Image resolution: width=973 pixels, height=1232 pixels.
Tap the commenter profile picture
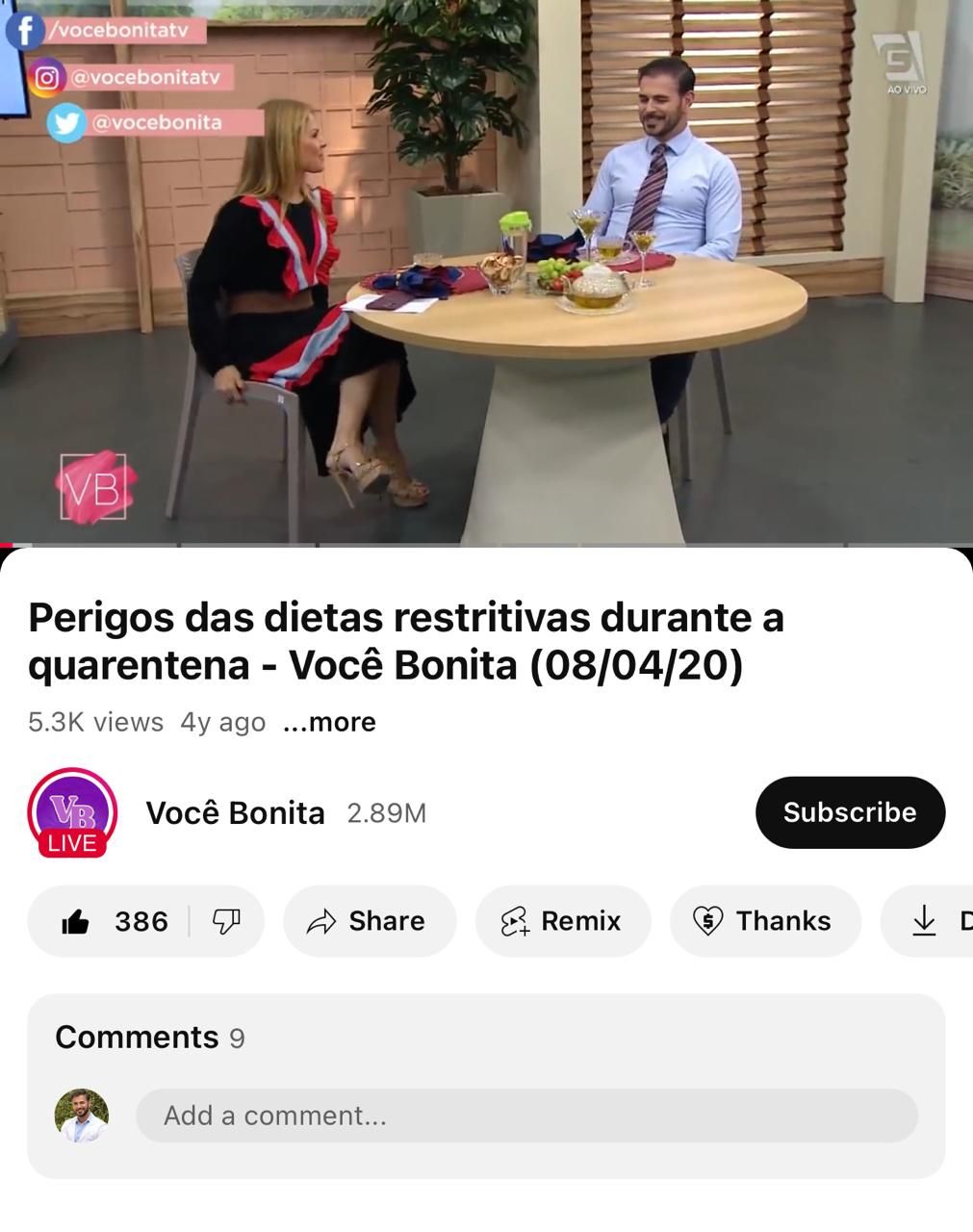[x=83, y=1115]
